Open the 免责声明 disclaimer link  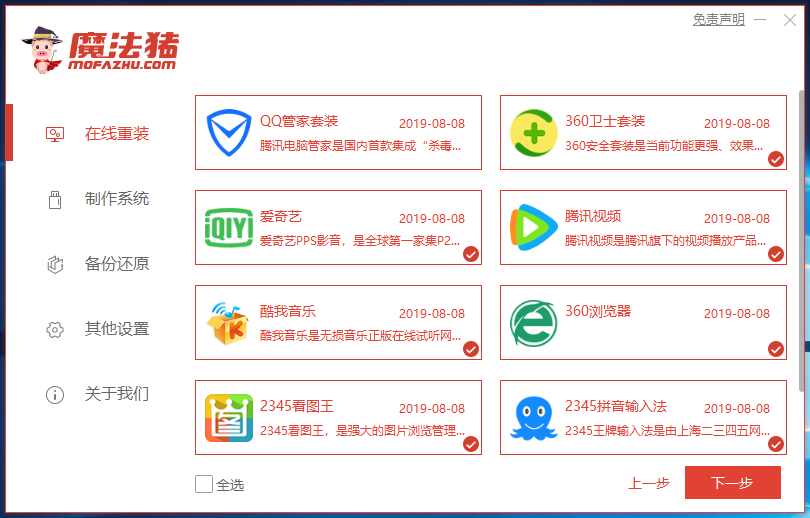click(718, 19)
